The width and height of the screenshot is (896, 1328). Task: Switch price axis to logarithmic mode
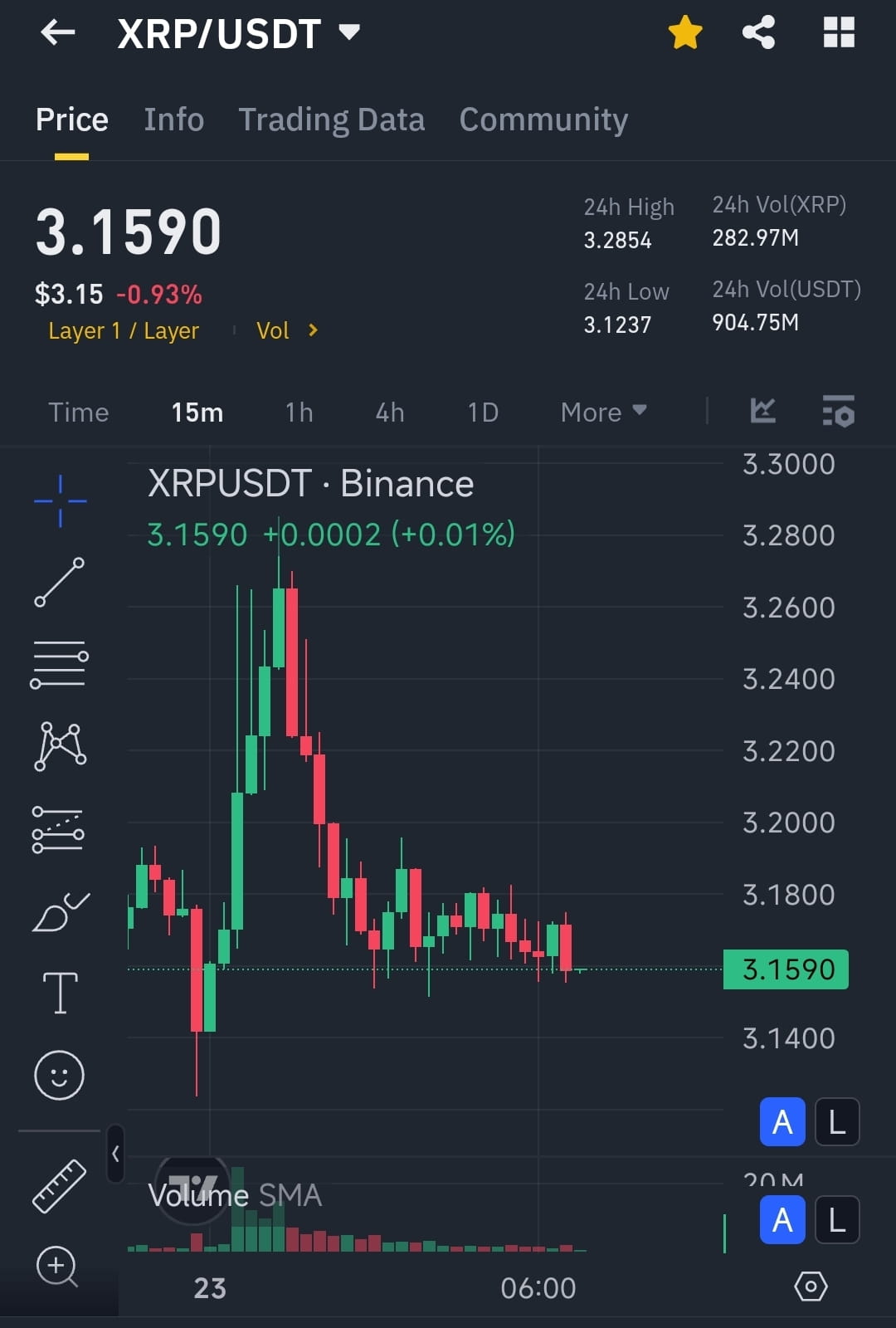click(836, 1122)
